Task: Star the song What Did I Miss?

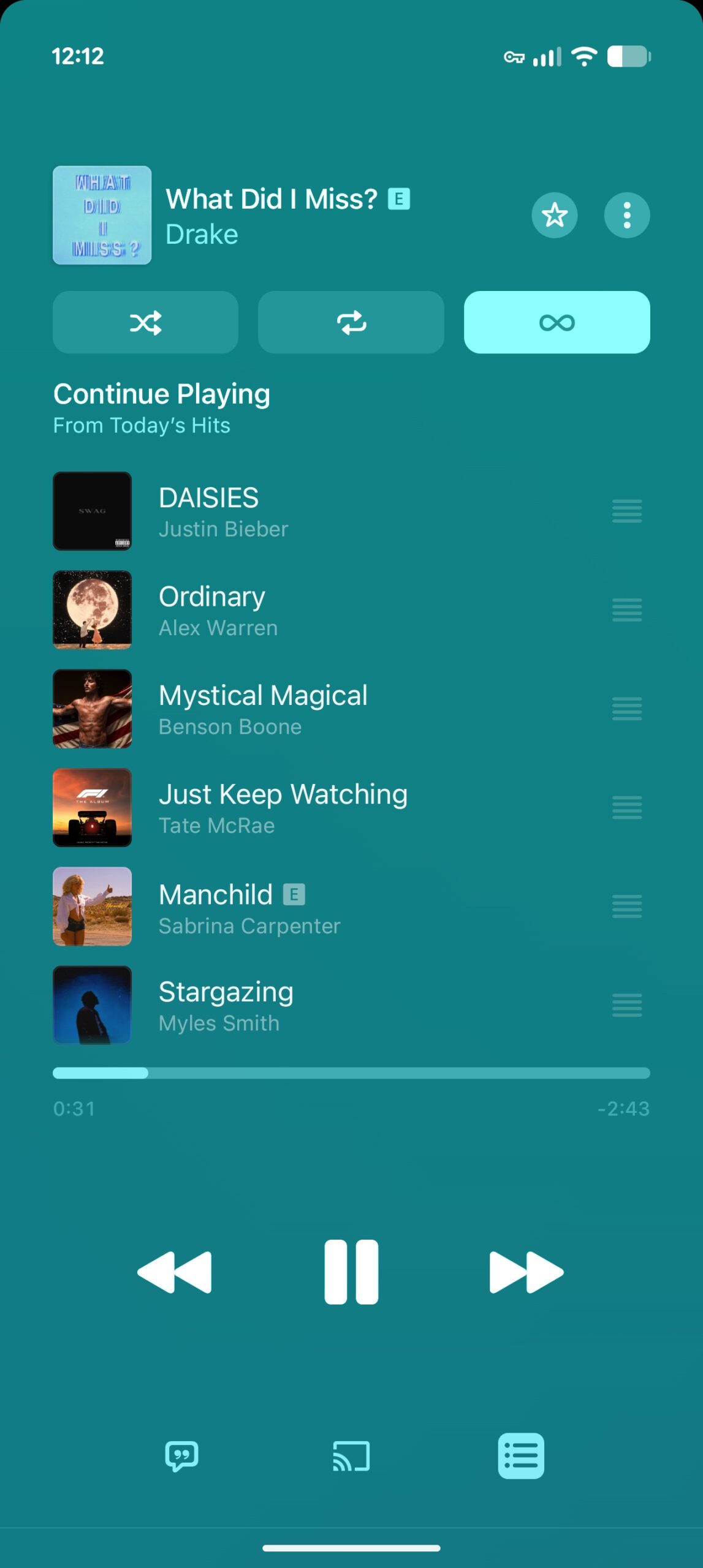Action: (553, 215)
